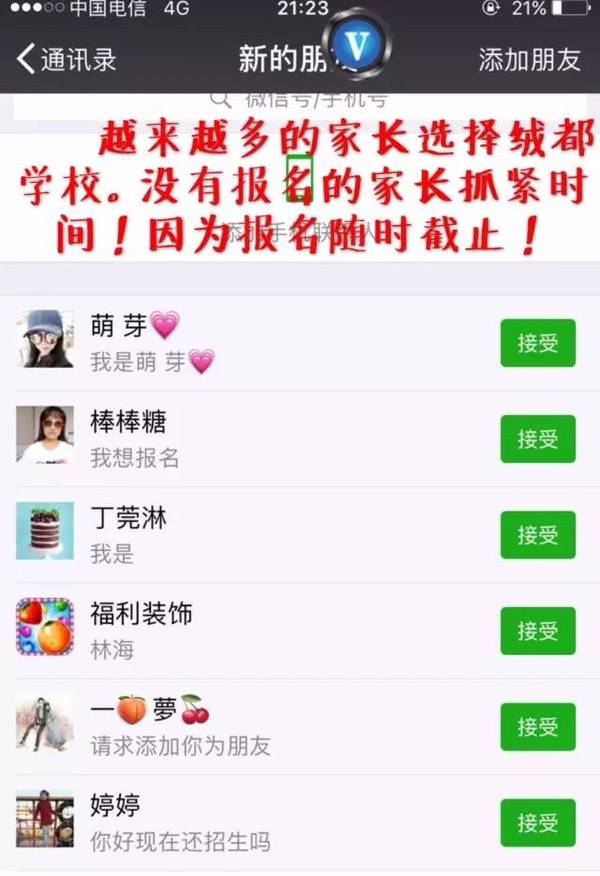Image resolution: width=600 pixels, height=876 pixels.
Task: Accept friend request from 萌芽
Action: (x=538, y=343)
